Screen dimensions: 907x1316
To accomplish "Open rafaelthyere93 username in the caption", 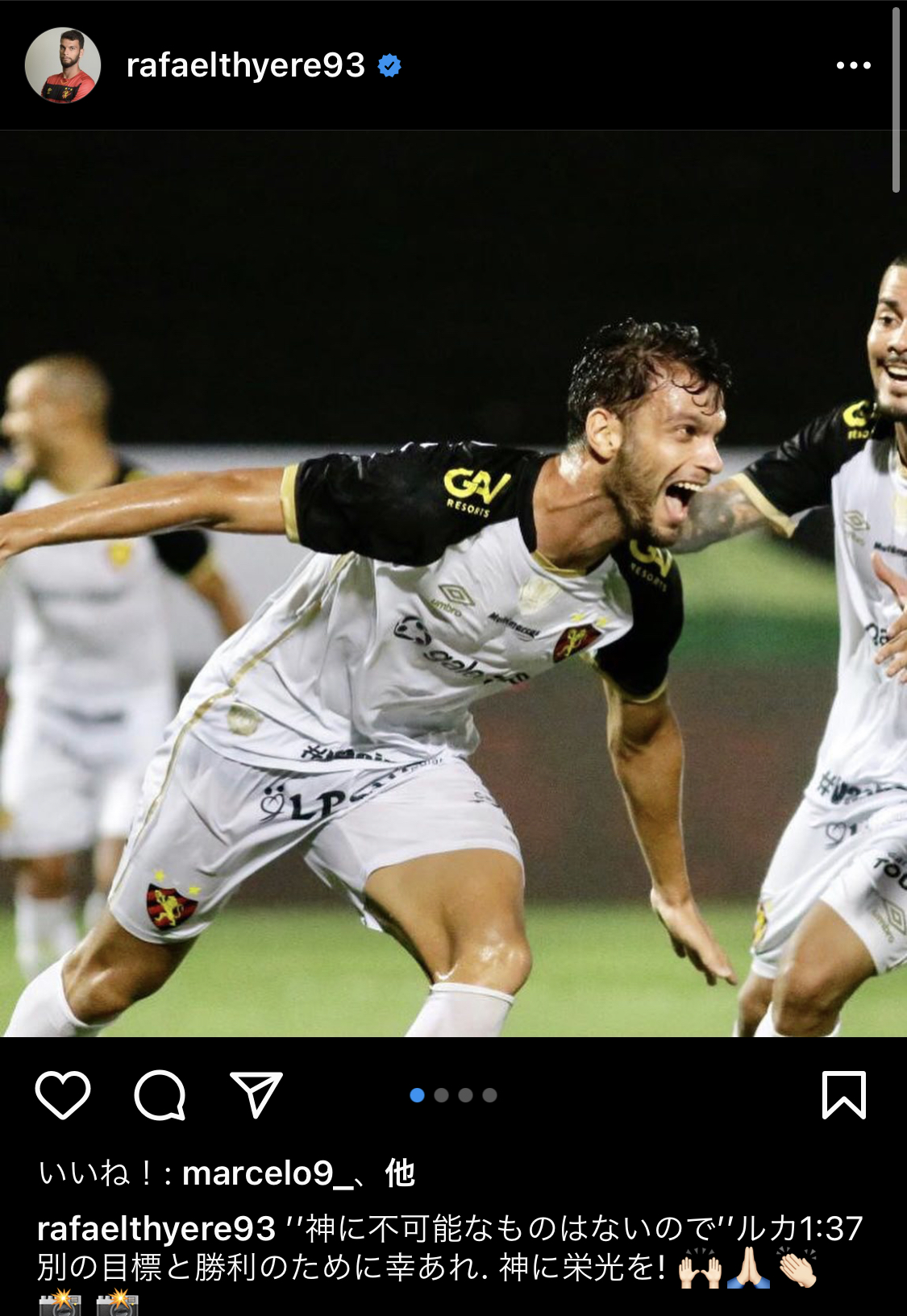I will click(156, 1229).
